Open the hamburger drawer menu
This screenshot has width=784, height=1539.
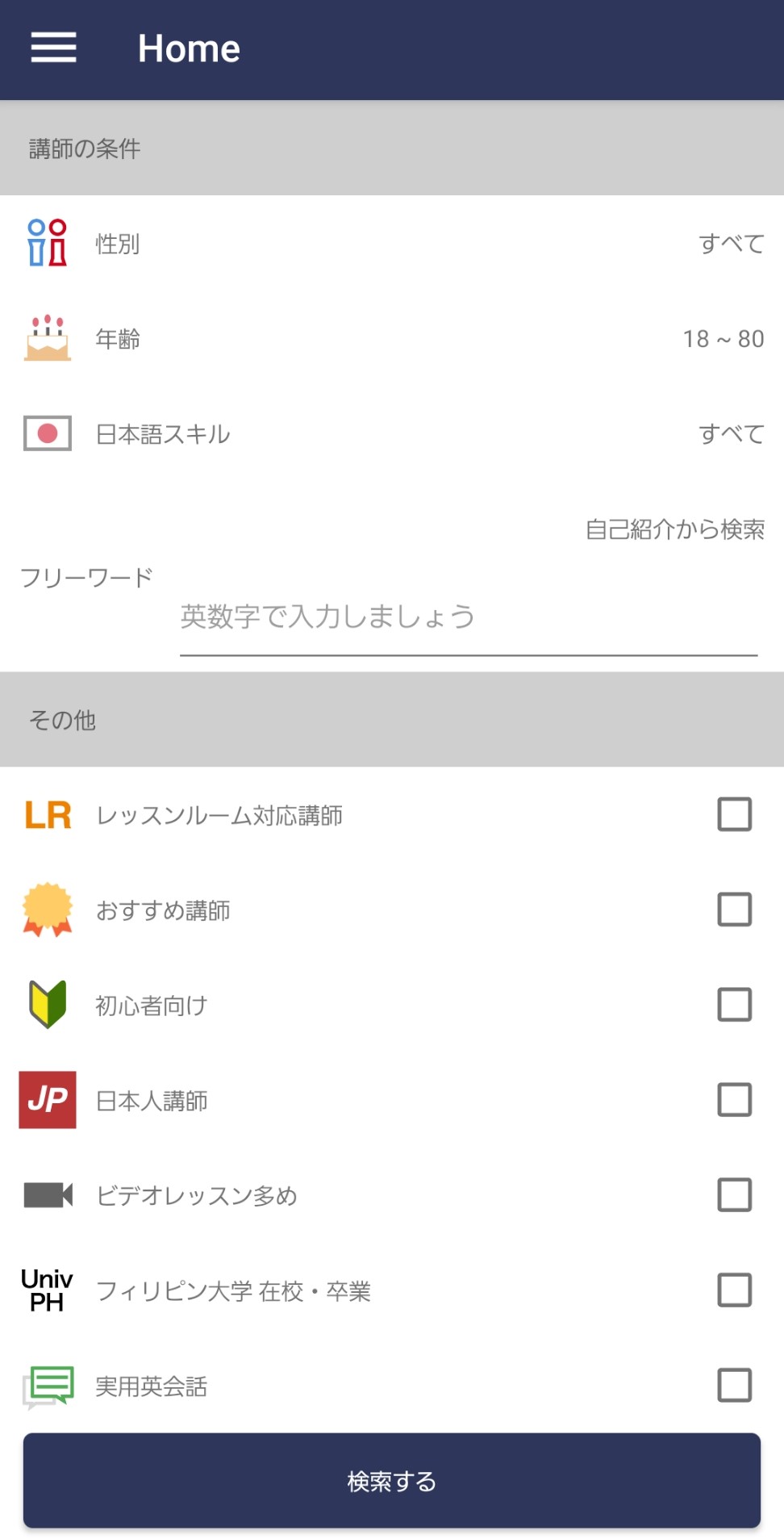point(53,48)
